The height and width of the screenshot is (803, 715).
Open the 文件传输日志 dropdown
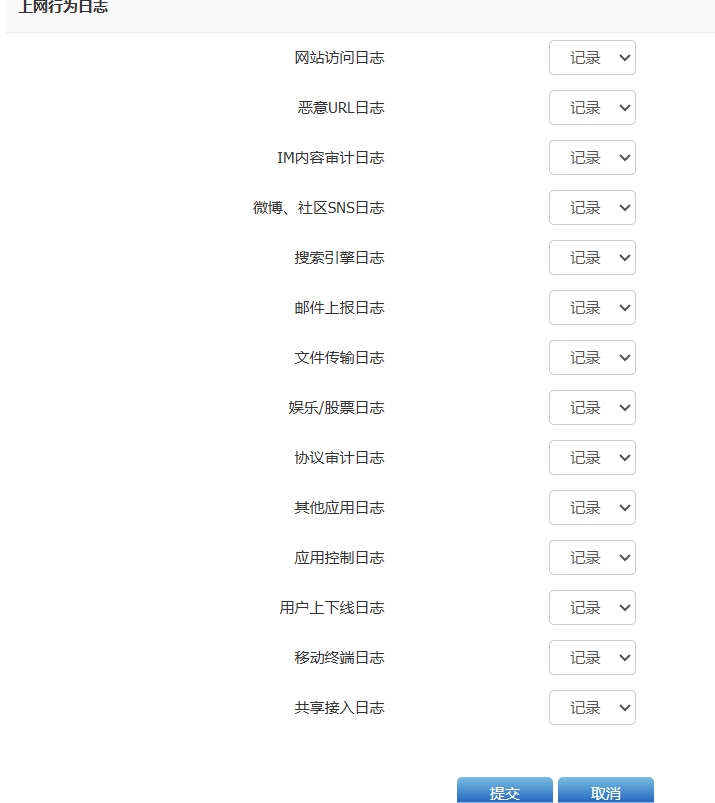pos(592,358)
